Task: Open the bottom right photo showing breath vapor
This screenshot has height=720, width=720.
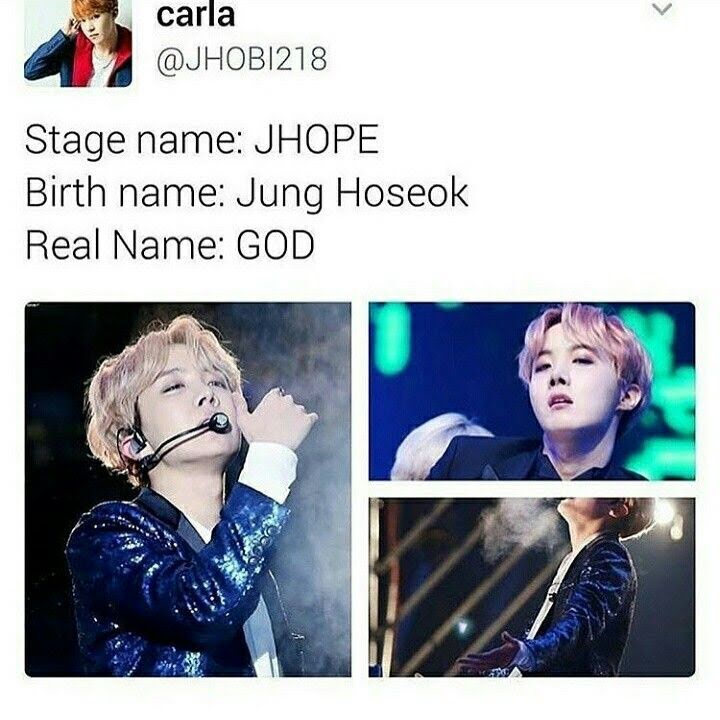Action: point(532,587)
